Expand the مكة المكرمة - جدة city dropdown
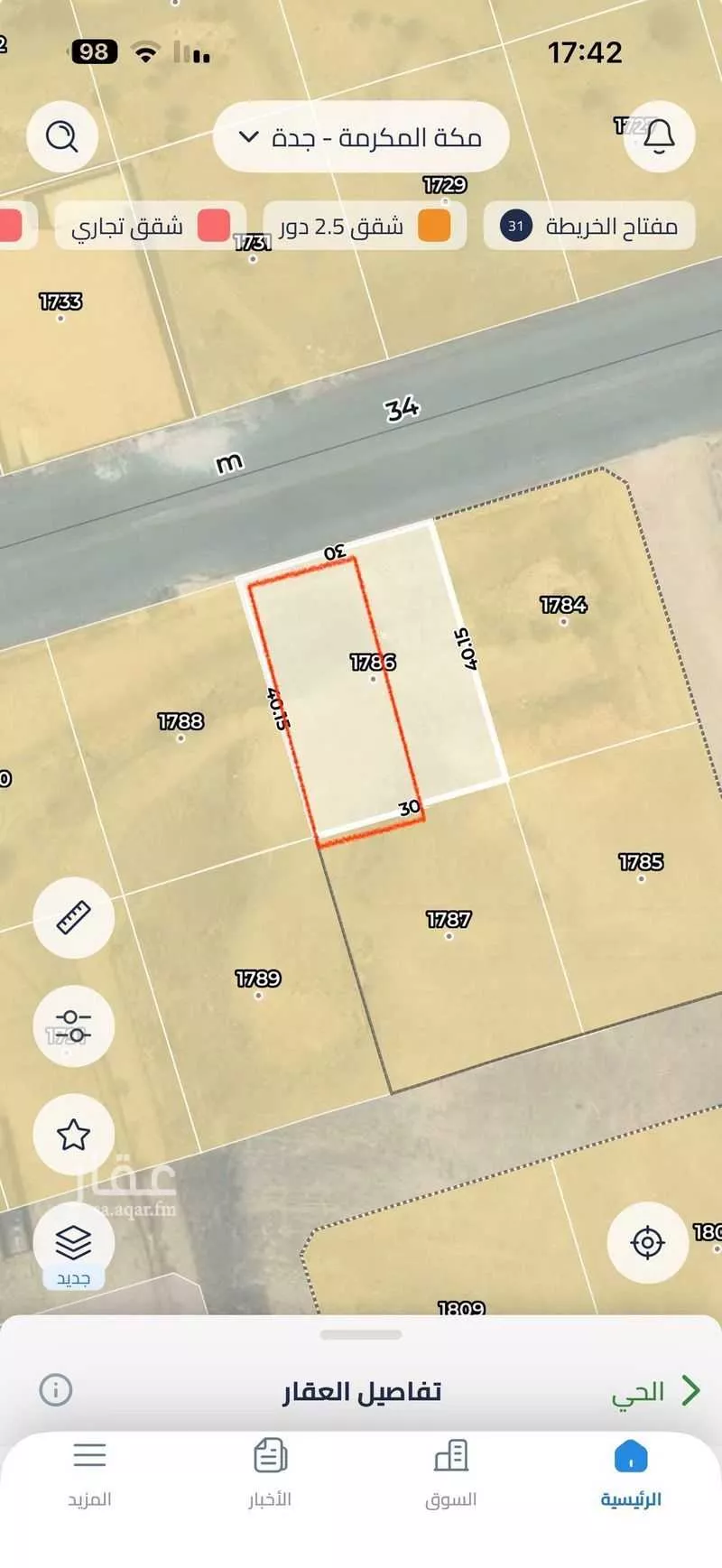 [x=361, y=137]
